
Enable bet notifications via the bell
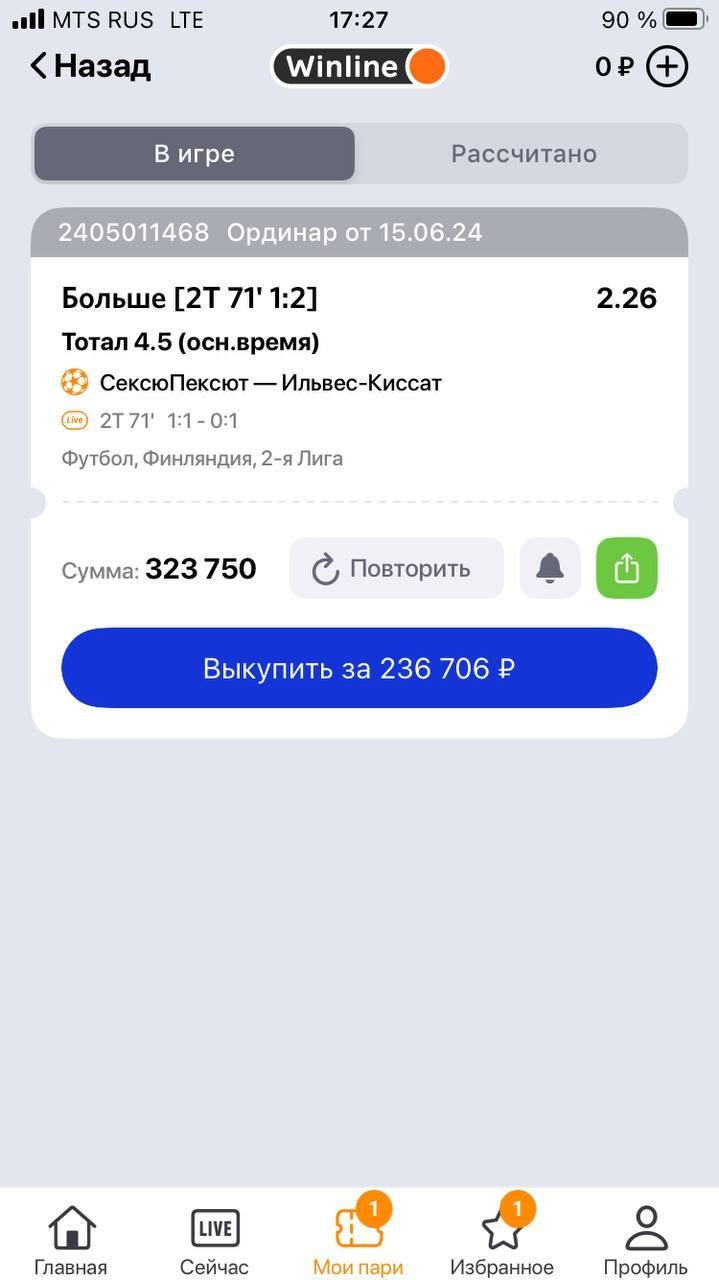coord(550,569)
